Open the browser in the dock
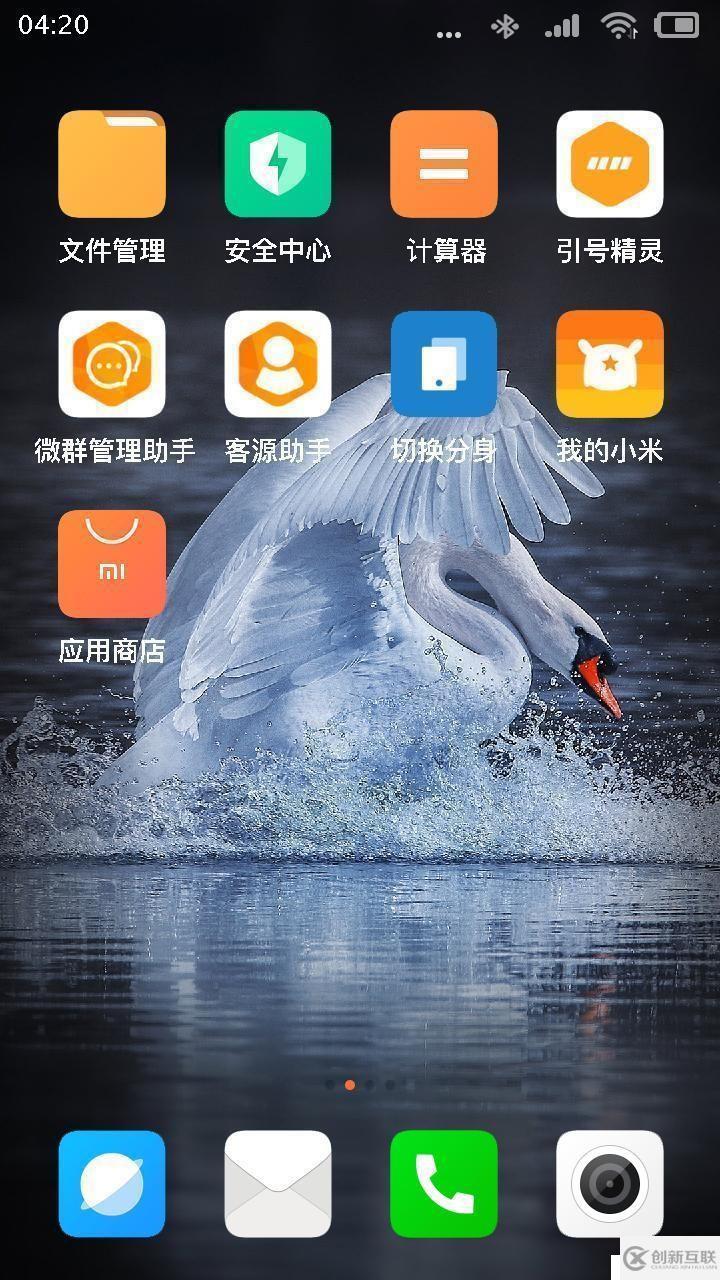 pyautogui.click(x=112, y=1184)
